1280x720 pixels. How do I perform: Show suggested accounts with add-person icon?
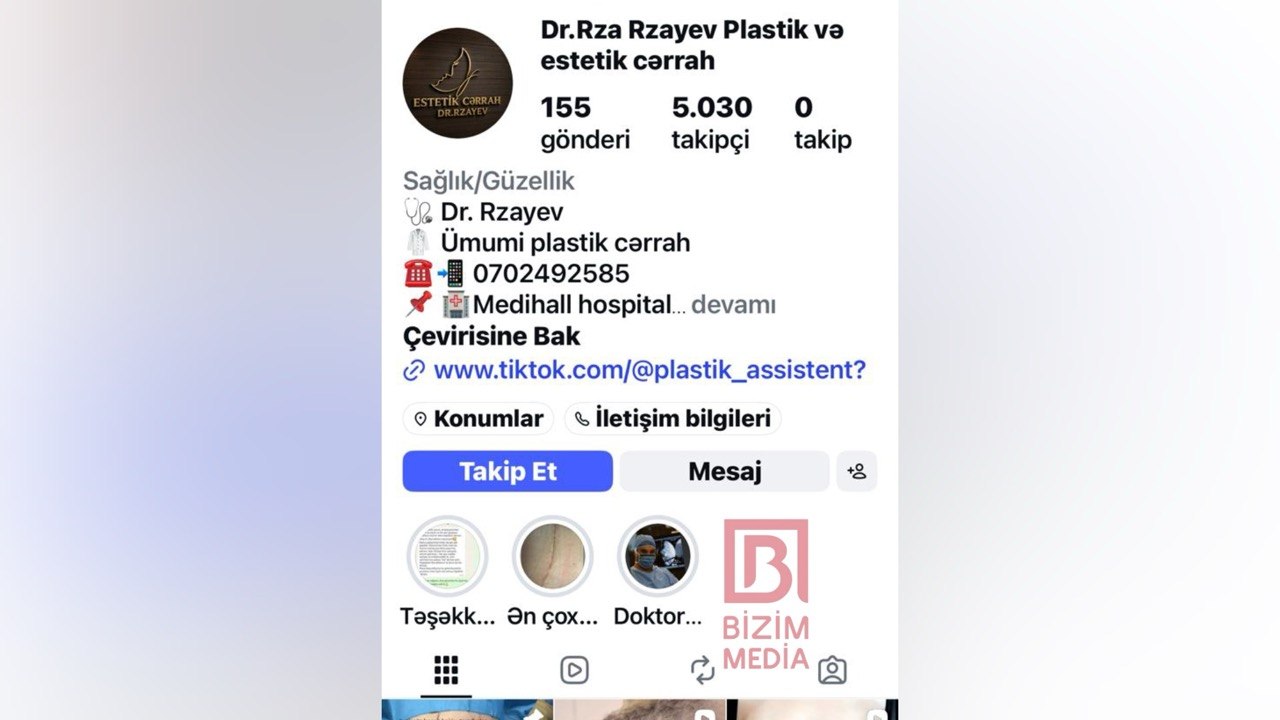tap(857, 471)
